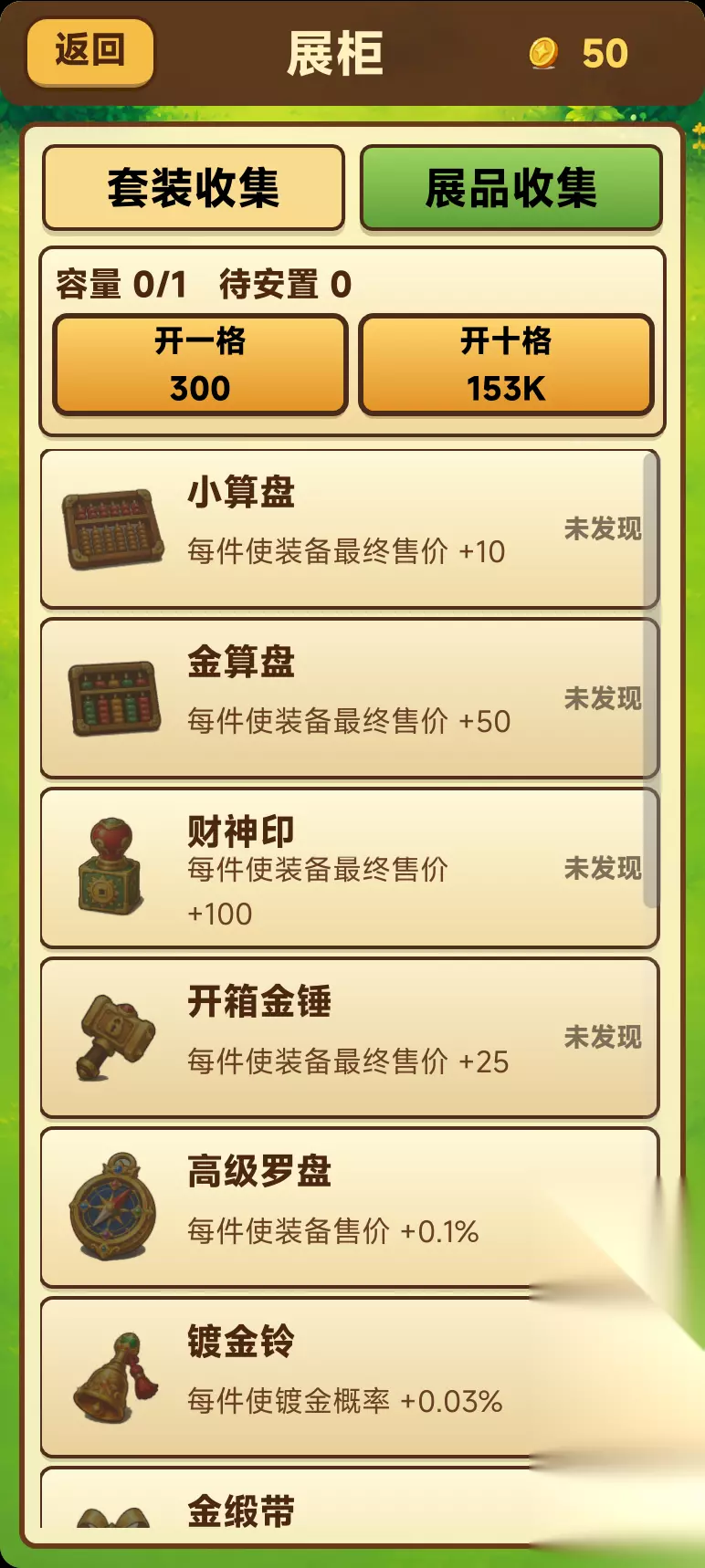
Task: Open the 小算盘 exhibit card
Action: pyautogui.click(x=350, y=529)
